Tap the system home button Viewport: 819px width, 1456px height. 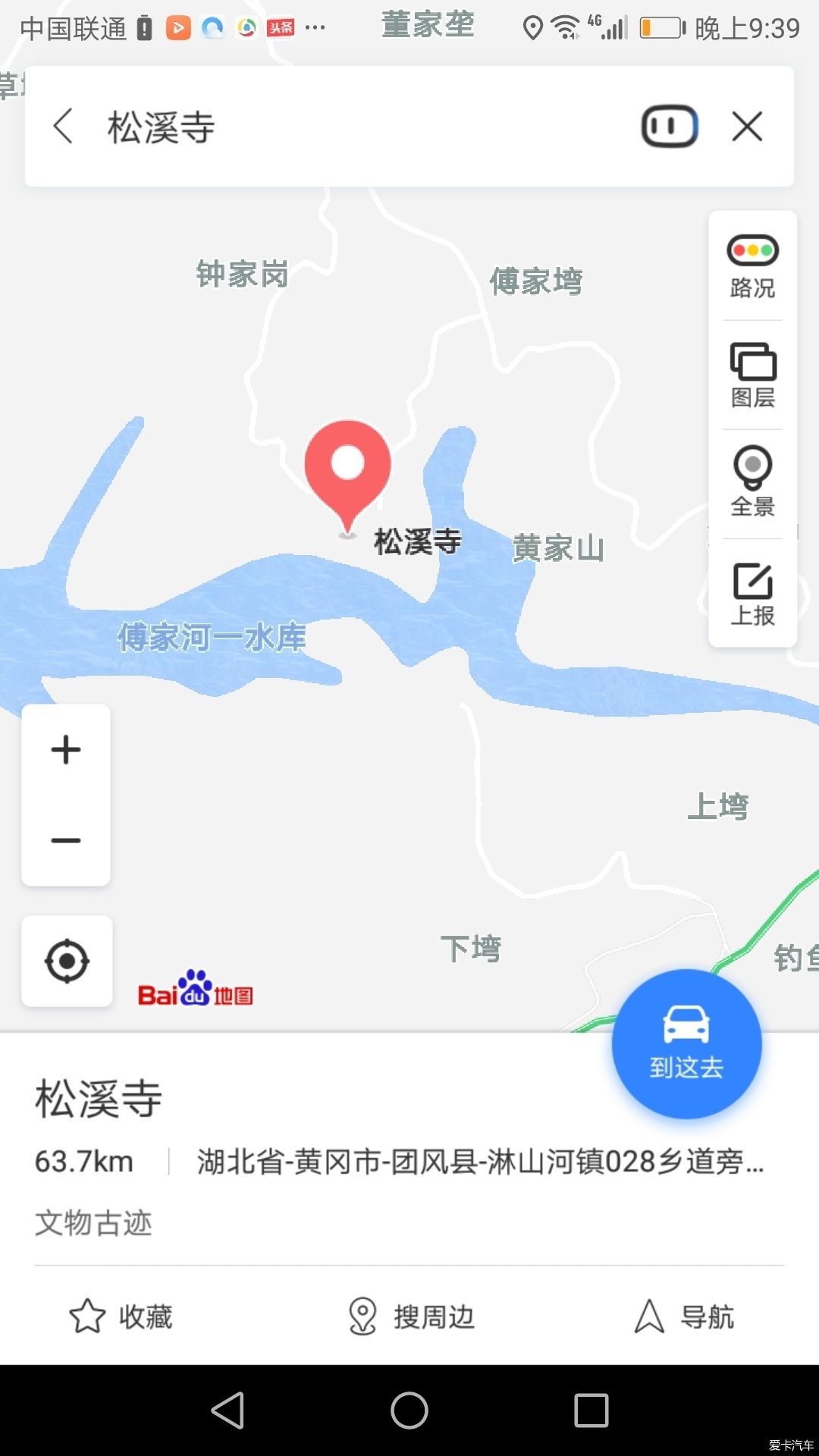(409, 1410)
